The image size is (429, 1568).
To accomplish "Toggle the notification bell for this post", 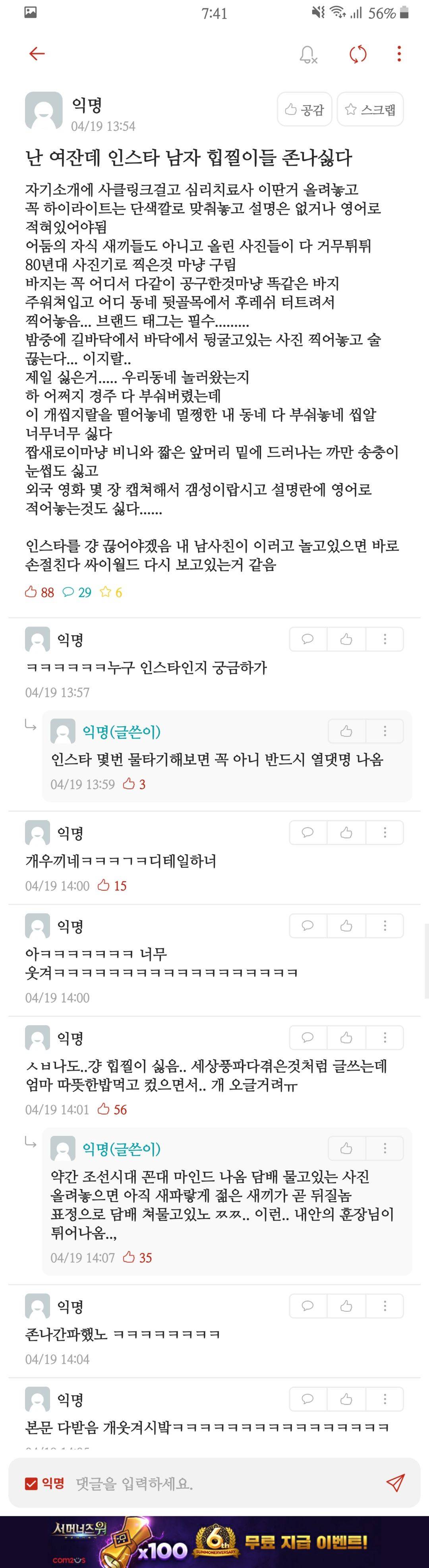I will pyautogui.click(x=308, y=55).
